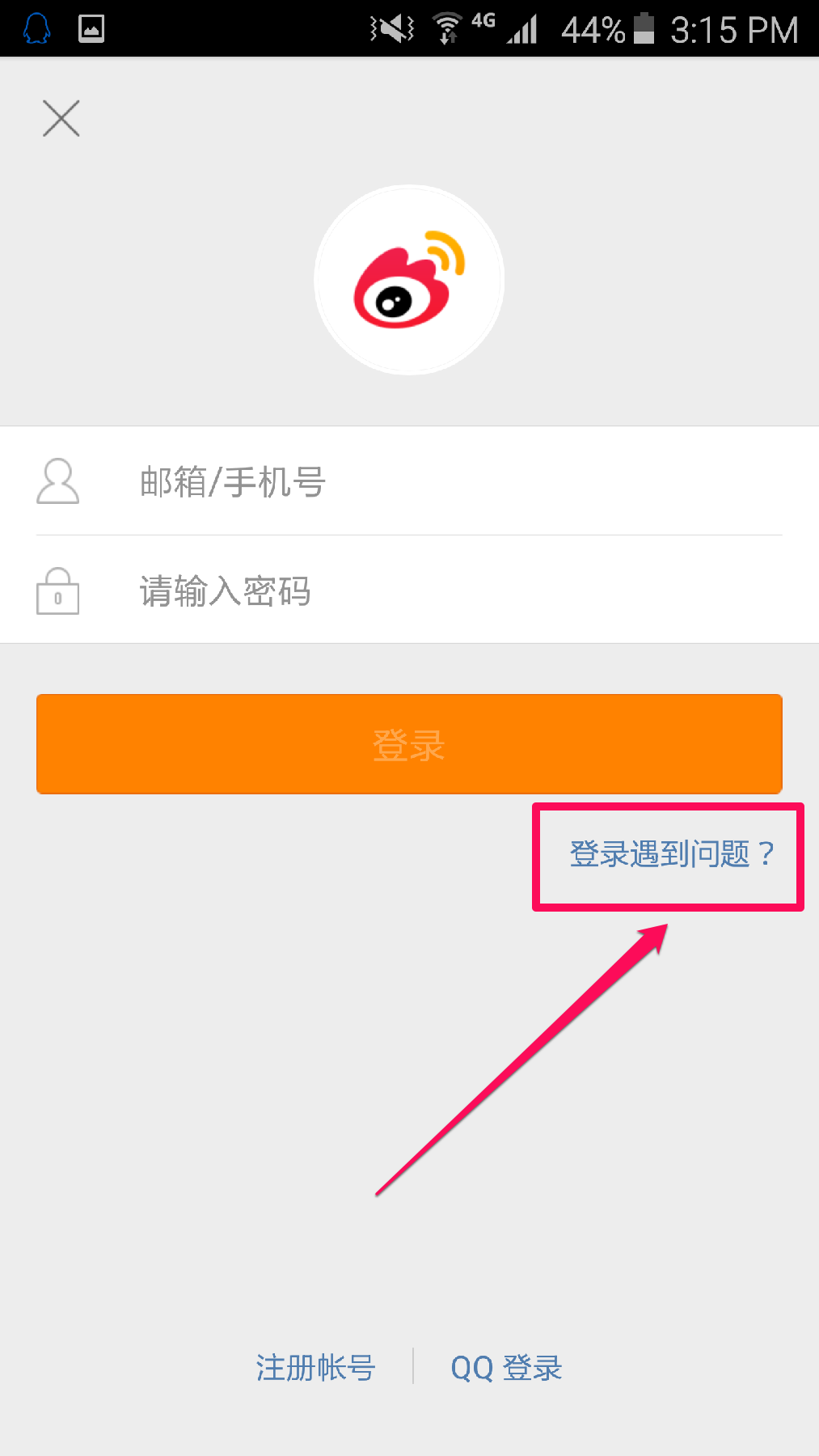Tap the orange 登录 button
This screenshot has width=819, height=1456.
409,744
